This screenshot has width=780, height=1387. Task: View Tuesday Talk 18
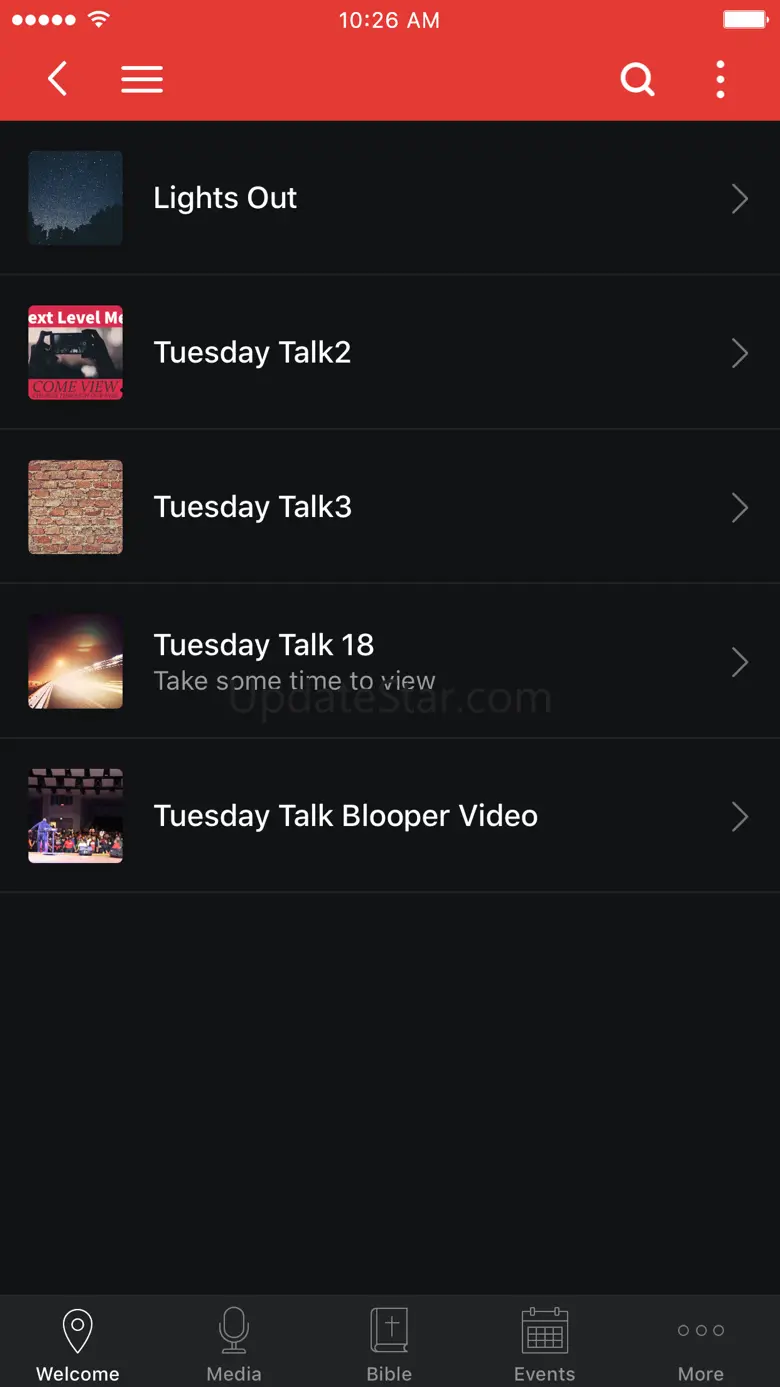[x=390, y=662]
